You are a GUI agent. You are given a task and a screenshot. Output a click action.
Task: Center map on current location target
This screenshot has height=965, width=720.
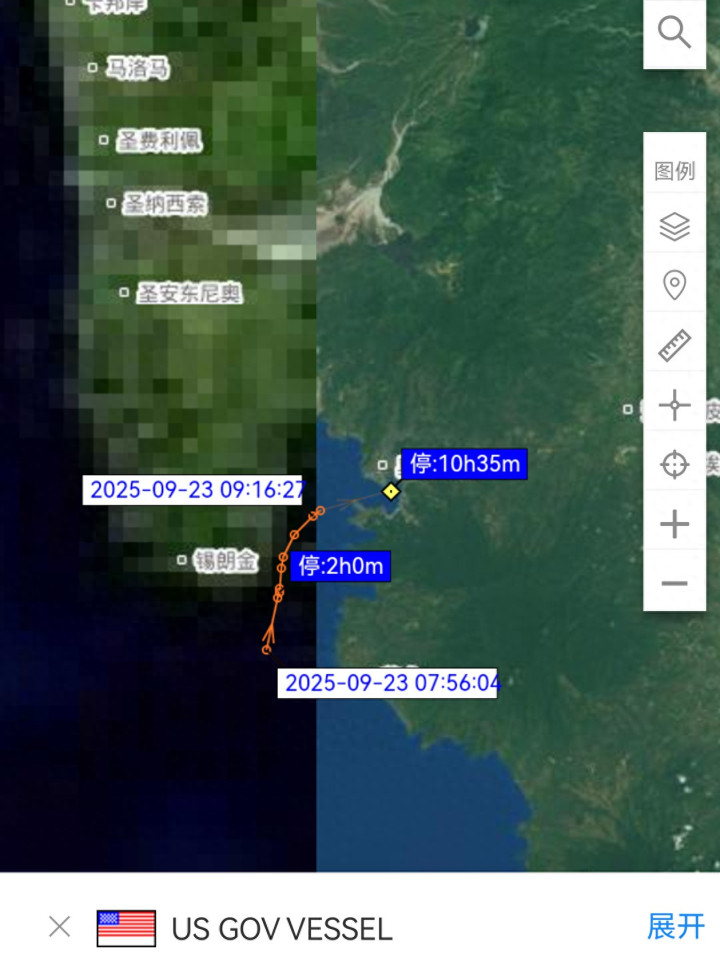(x=675, y=465)
